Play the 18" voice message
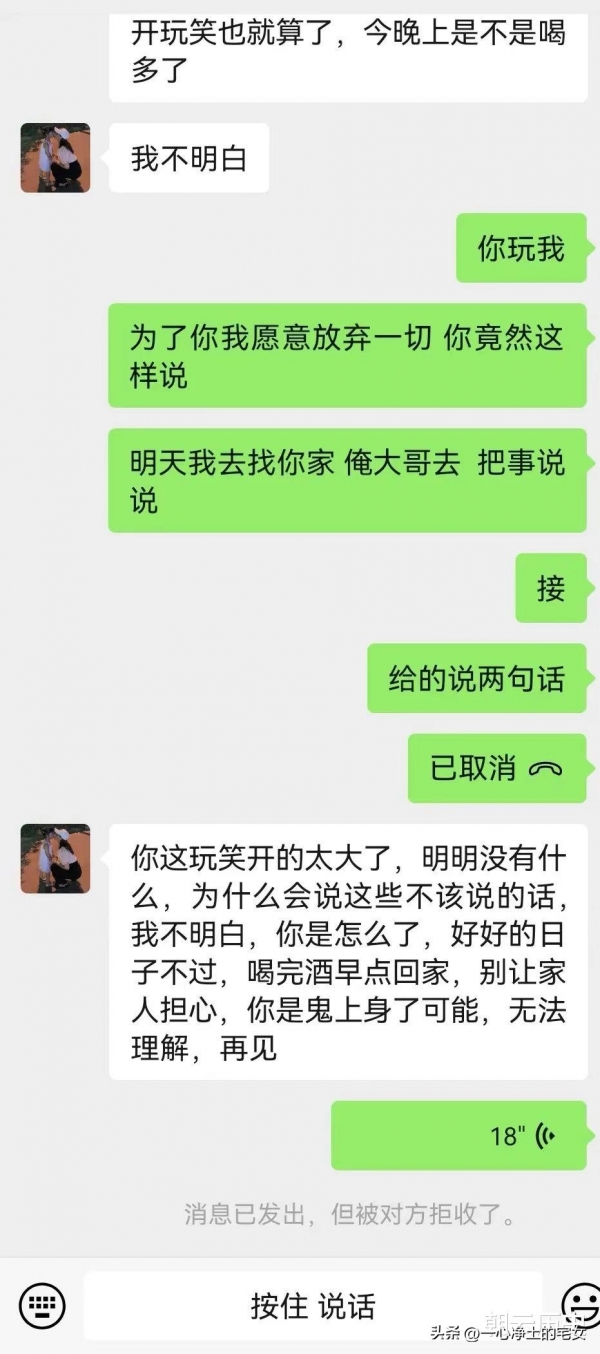 pos(458,1135)
